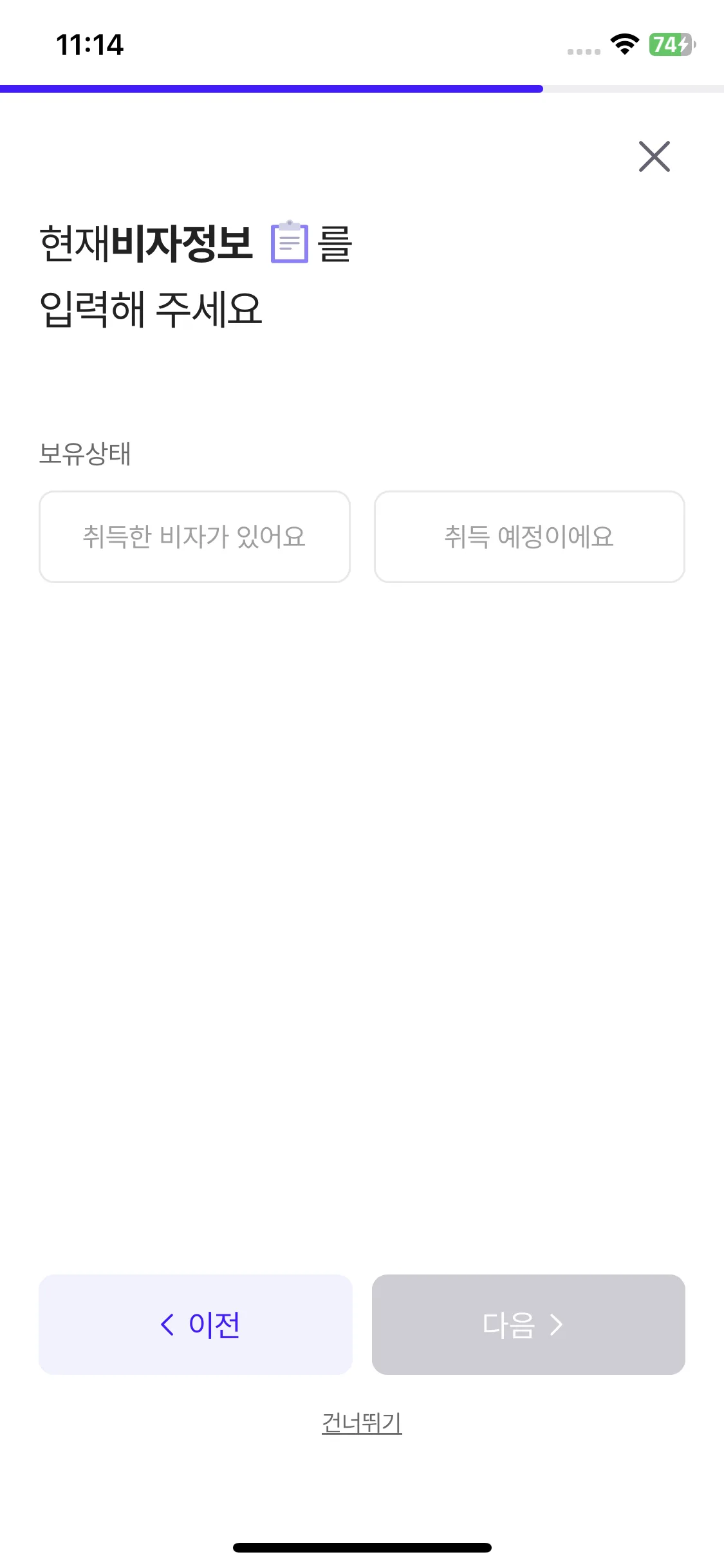724x1568 pixels.
Task: Select '취득한 비자가 있어요' option
Action: [x=194, y=537]
